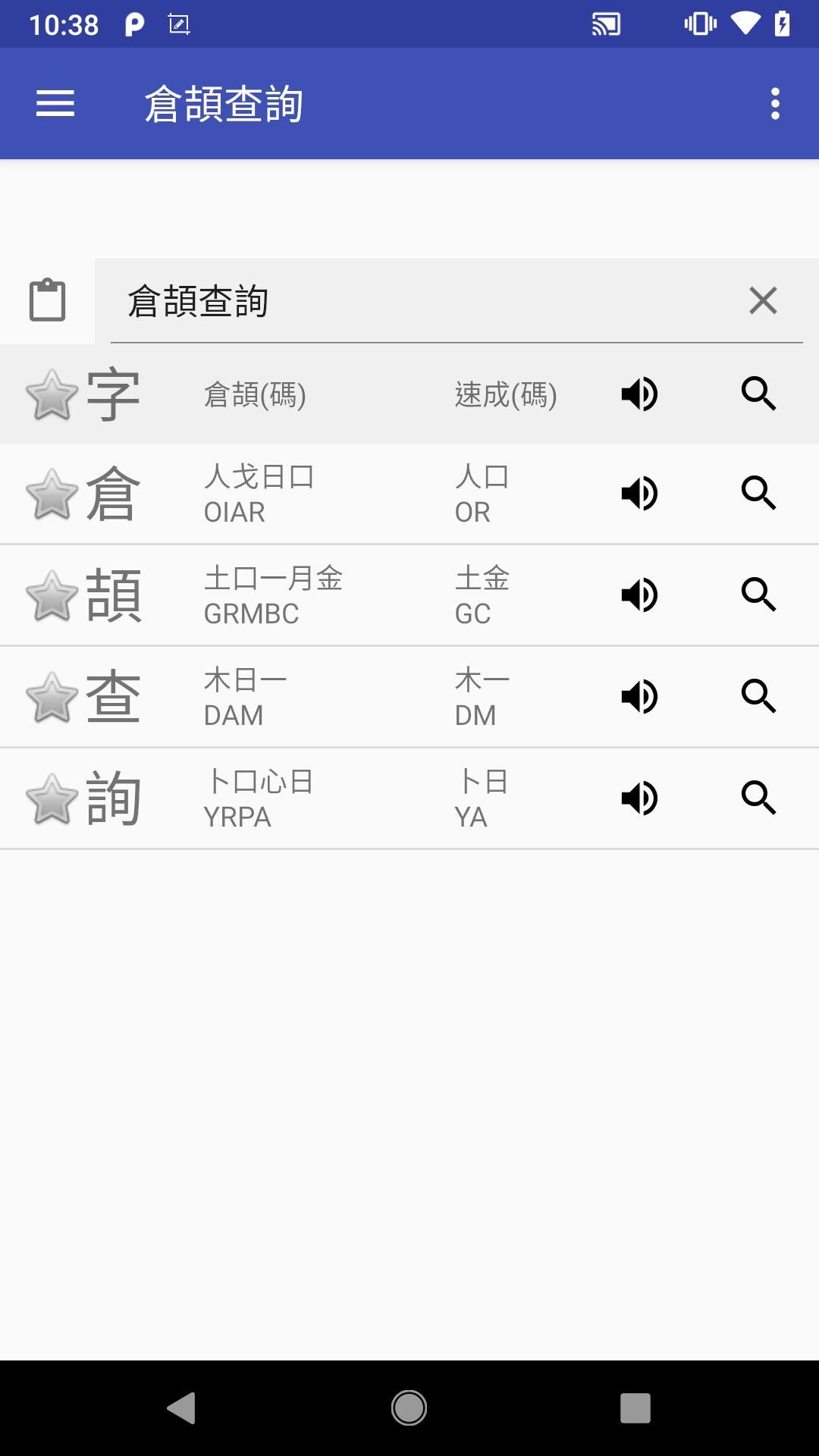The image size is (819, 1456).
Task: Play pronunciation of 倉
Action: 639,494
